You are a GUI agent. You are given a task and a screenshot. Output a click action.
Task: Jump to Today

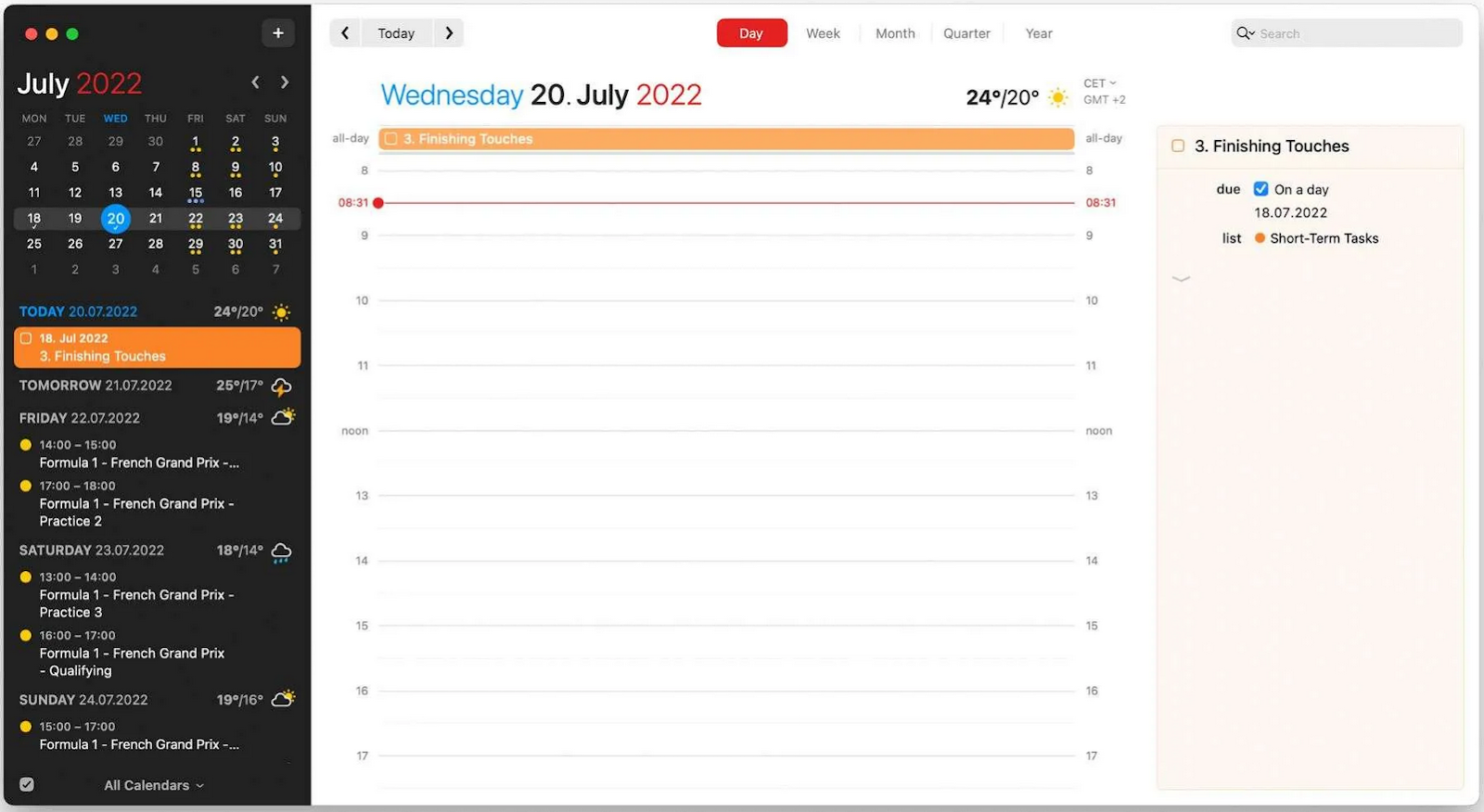click(x=396, y=33)
